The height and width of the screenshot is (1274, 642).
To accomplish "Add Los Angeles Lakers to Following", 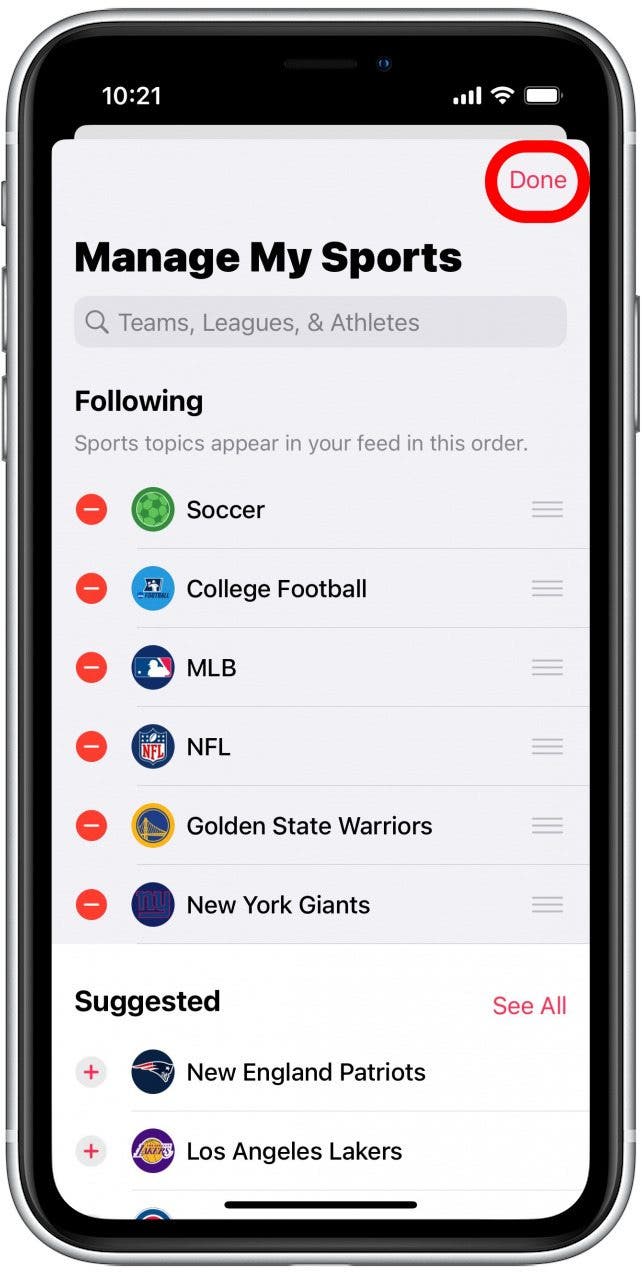I will 91,1151.
